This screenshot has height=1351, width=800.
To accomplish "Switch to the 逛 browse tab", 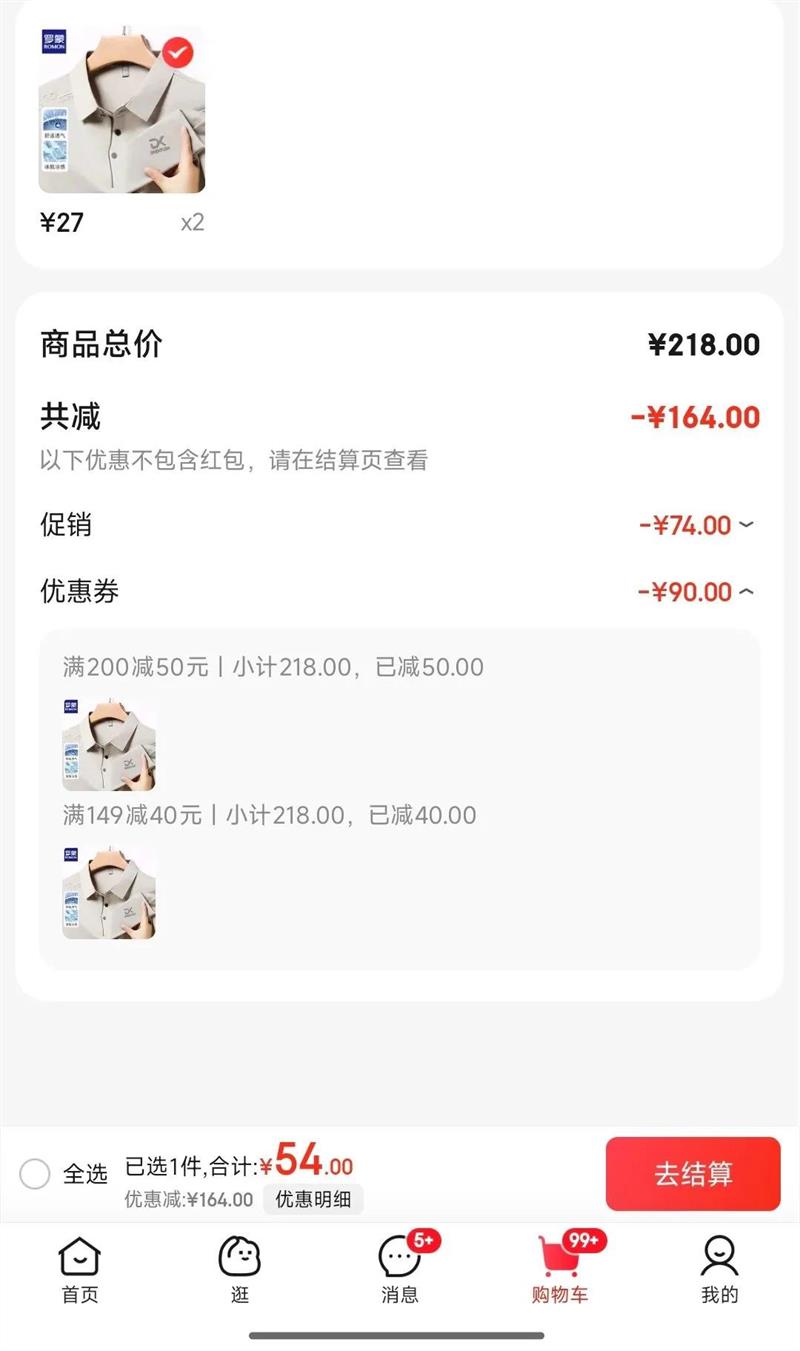I will pos(240,1270).
